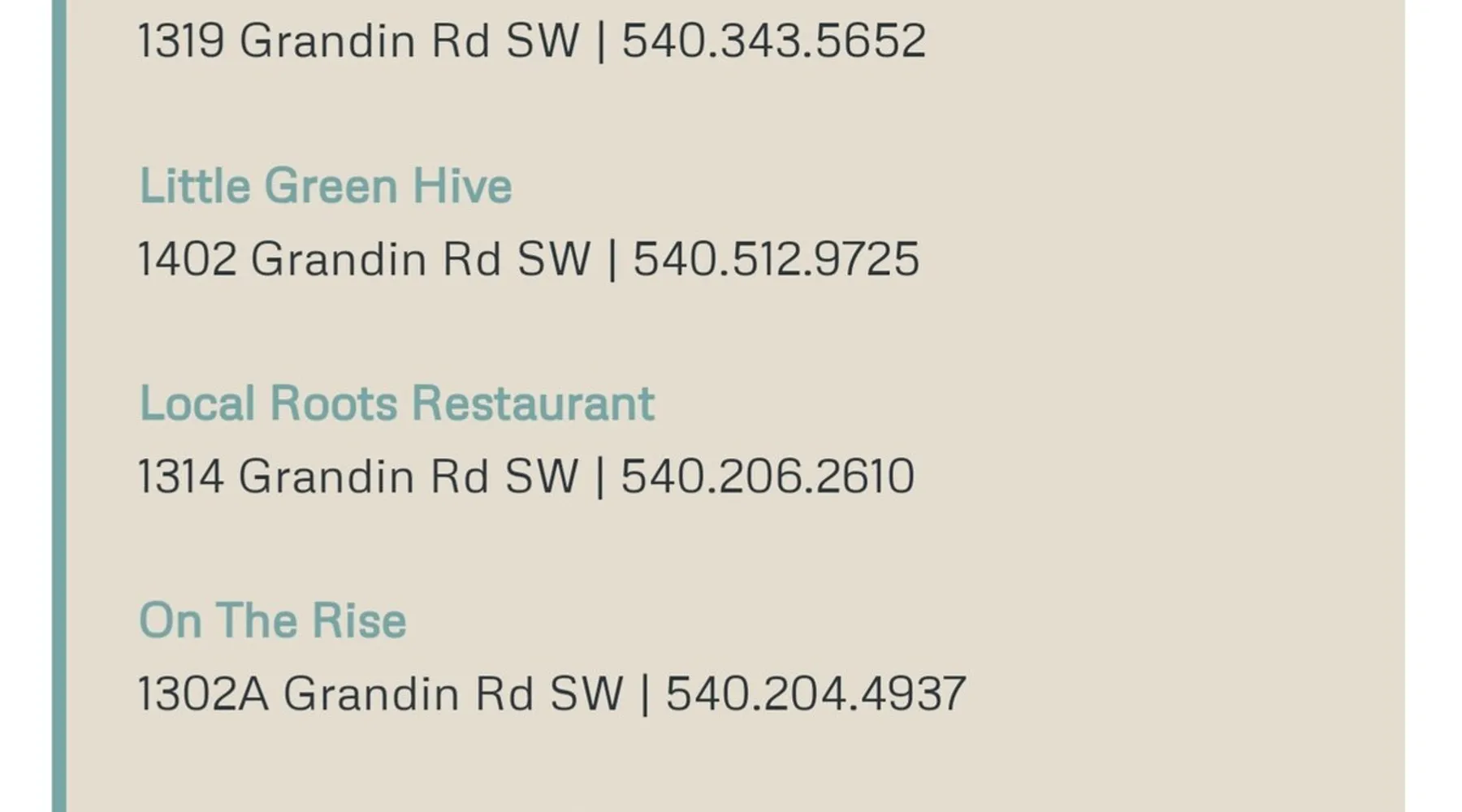
Task: Open the Little Green Hive link
Action: coord(325,186)
